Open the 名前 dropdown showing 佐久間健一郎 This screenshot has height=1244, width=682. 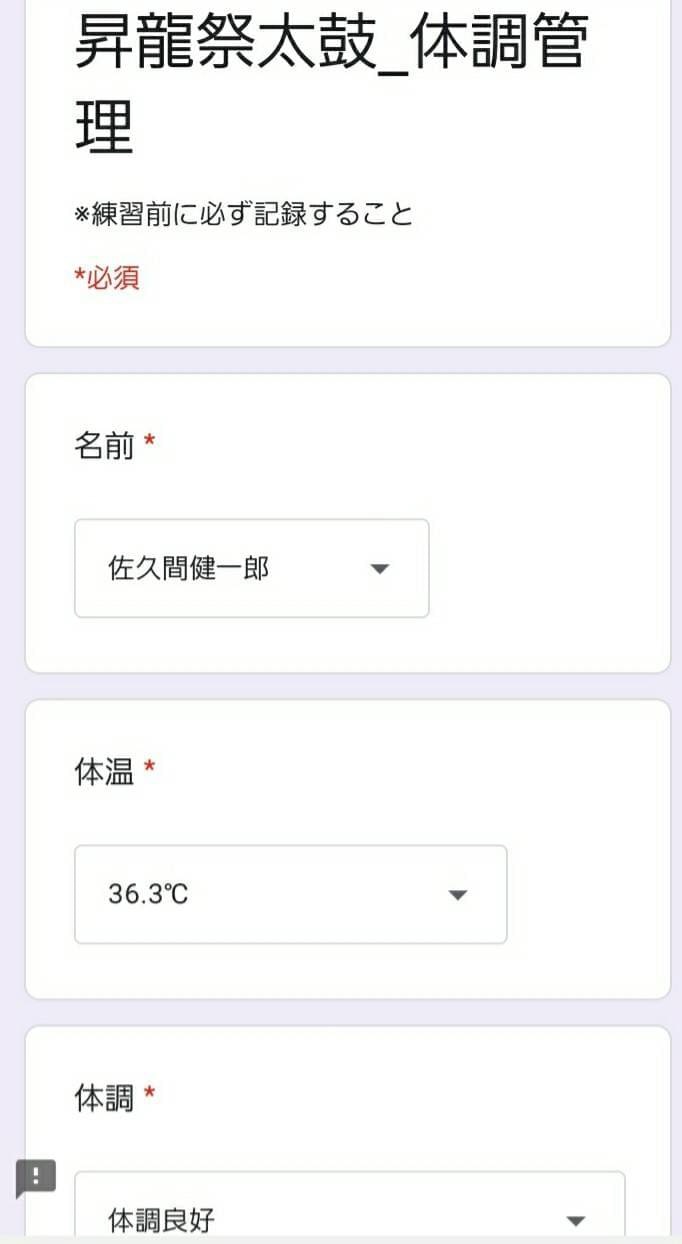tap(252, 568)
